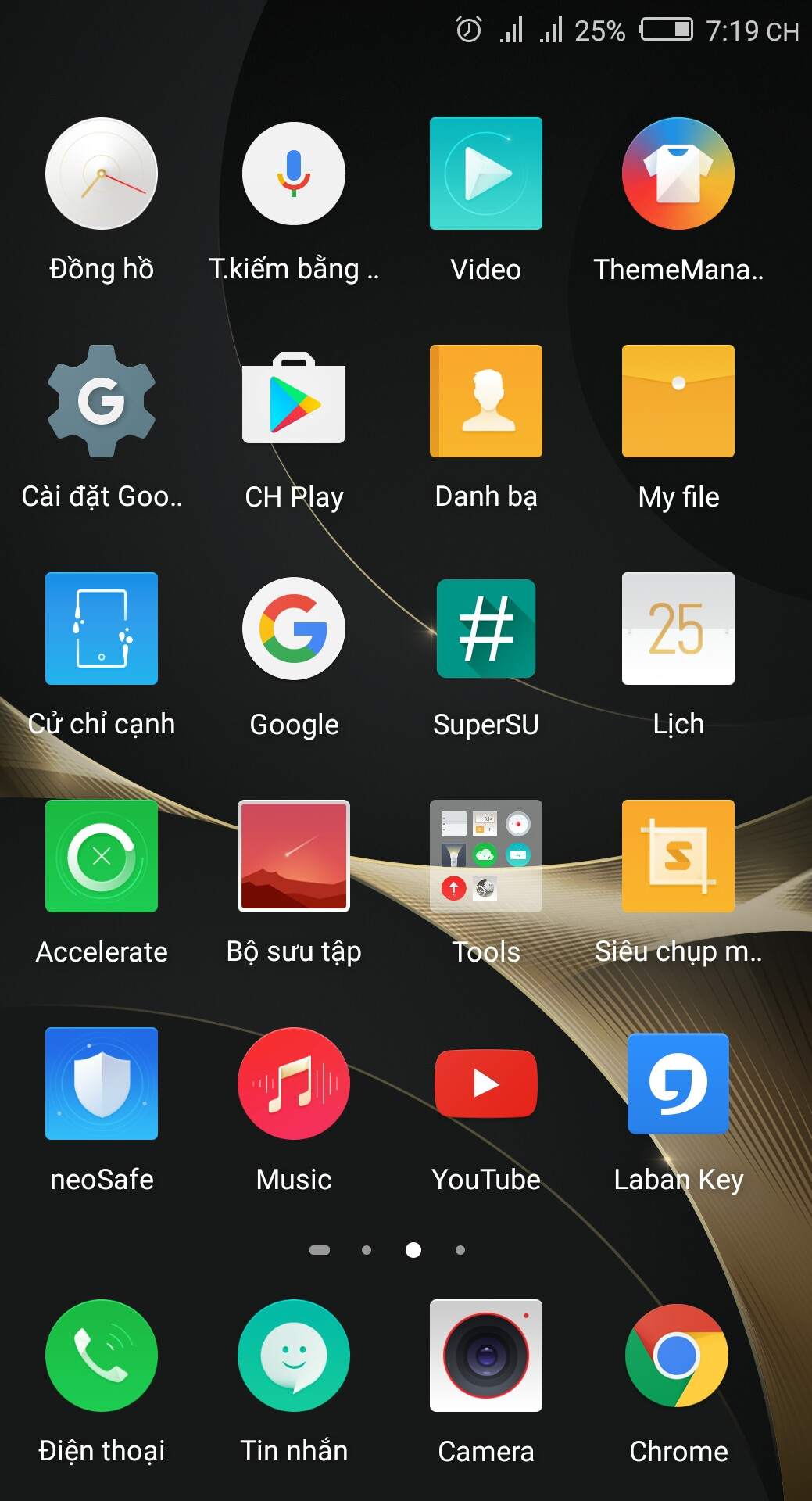812x1501 pixels.
Task: Open Danh bạ contacts
Action: (486, 401)
